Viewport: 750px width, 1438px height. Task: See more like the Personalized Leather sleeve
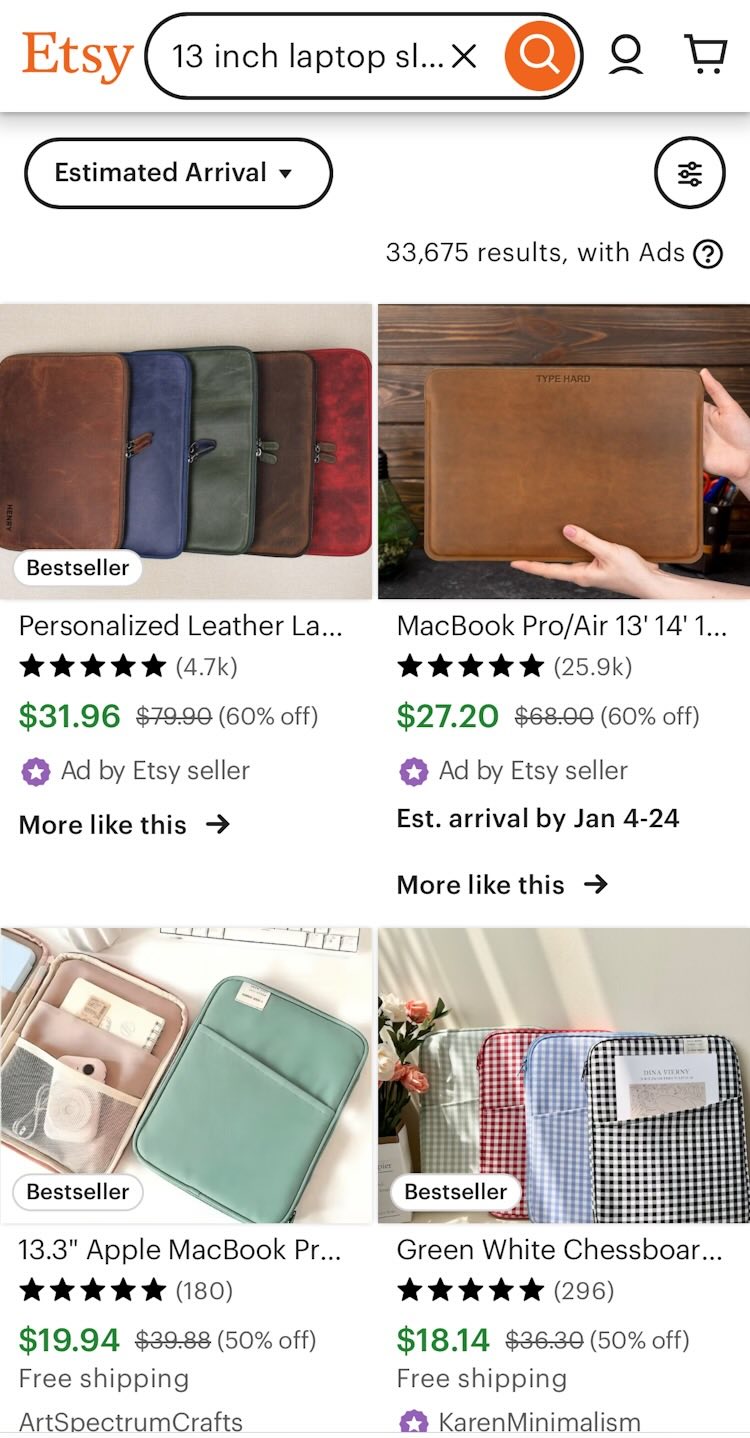click(x=124, y=825)
